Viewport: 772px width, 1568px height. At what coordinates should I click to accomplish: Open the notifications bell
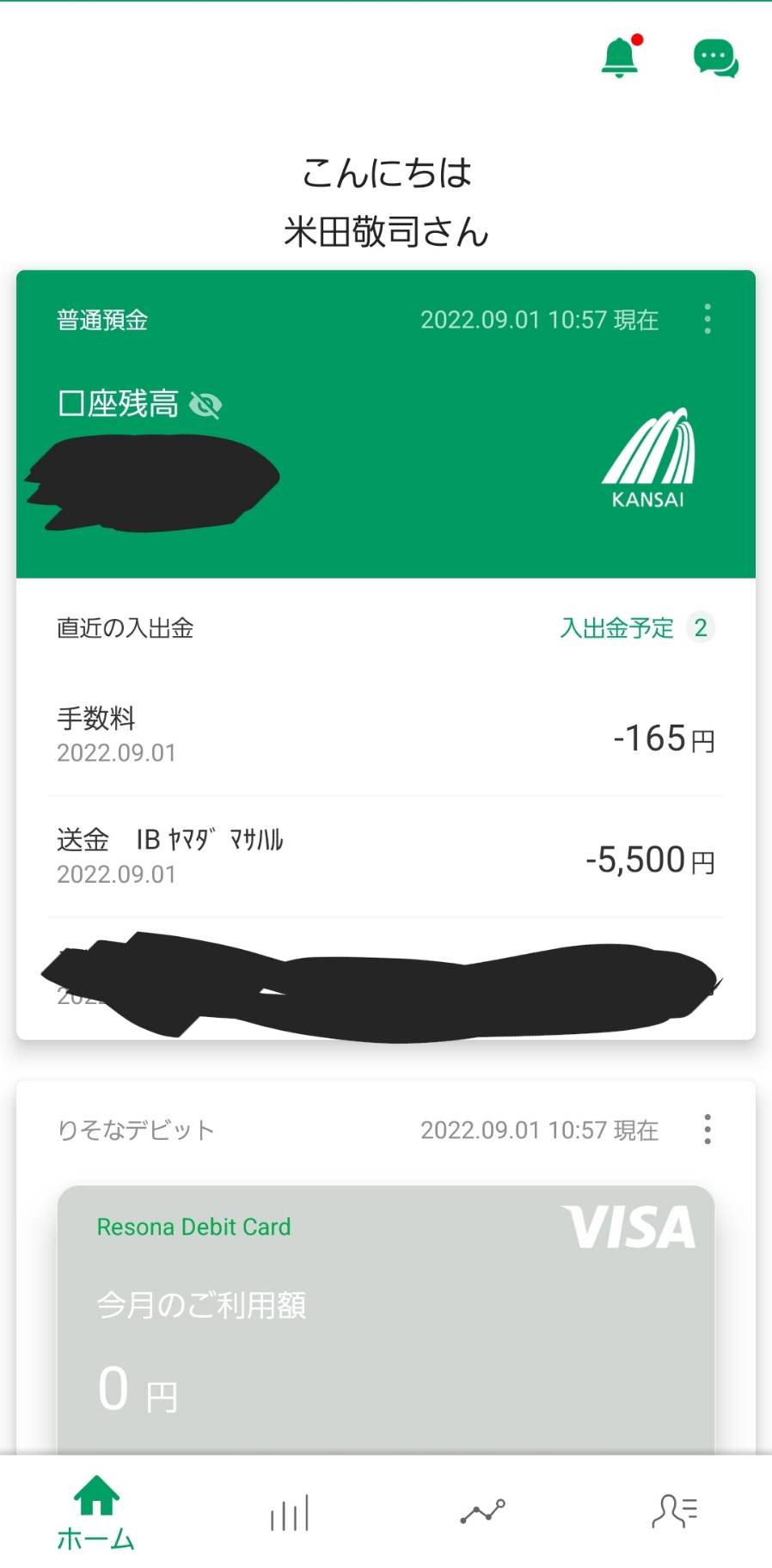[621, 57]
